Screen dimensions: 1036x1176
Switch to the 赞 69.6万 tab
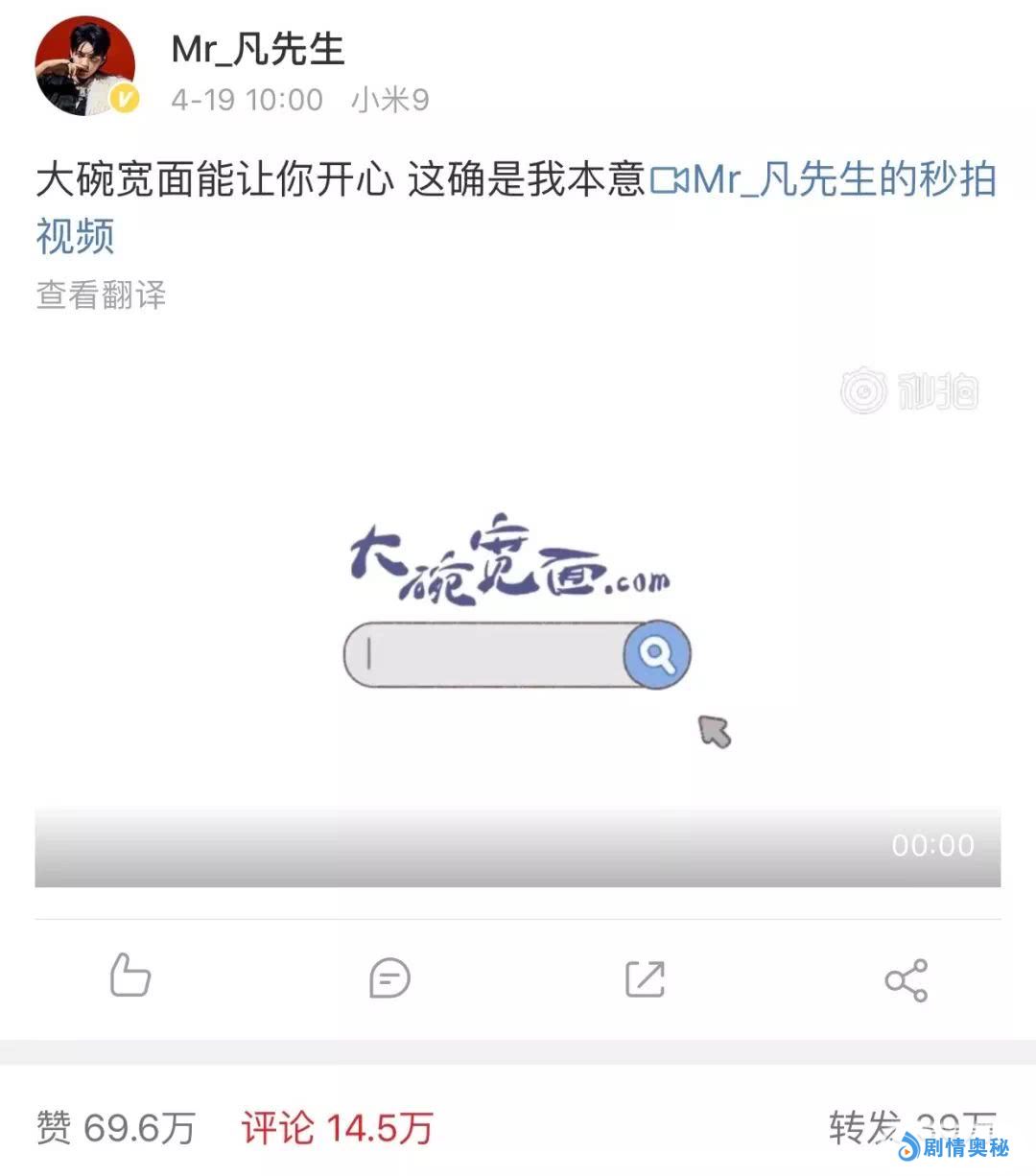point(116,1127)
